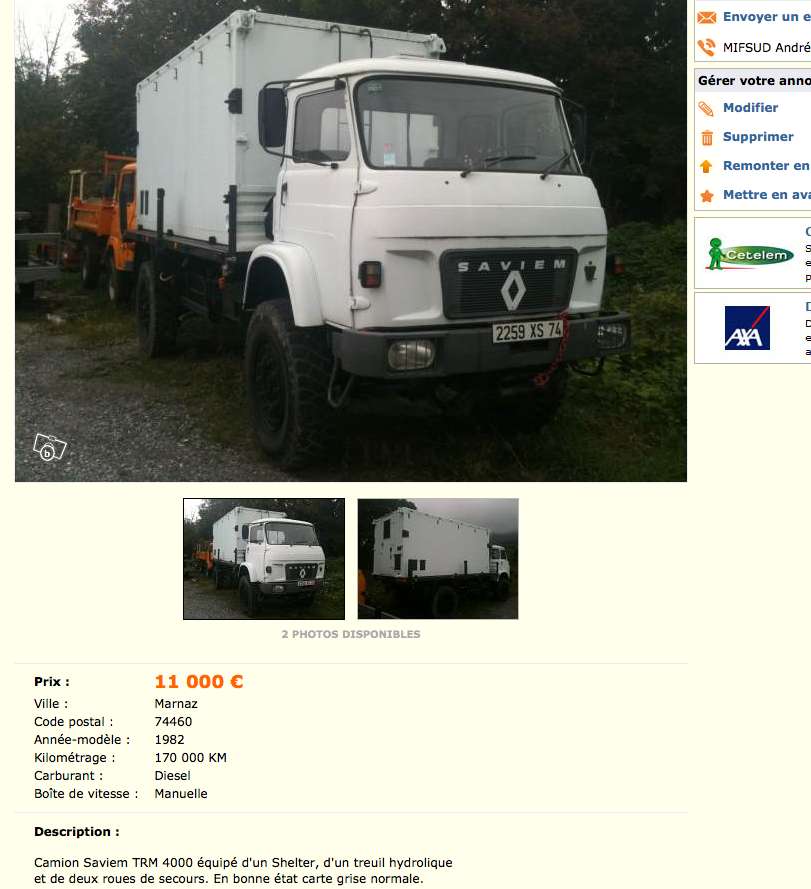The height and width of the screenshot is (889, 811).
Task: Open the 'Mettre en avant' option
Action: click(x=765, y=195)
